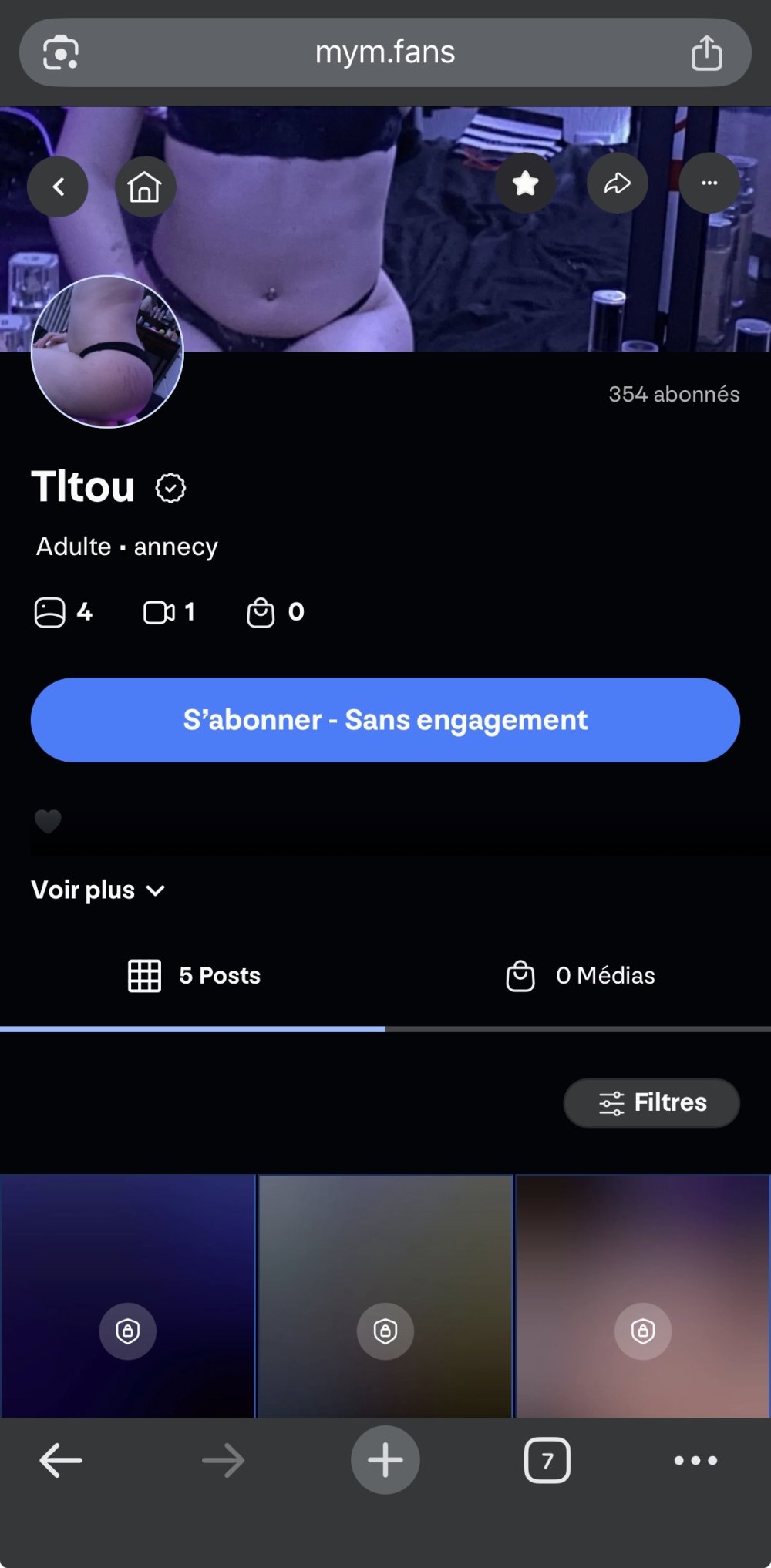Open the home icon on the profile
771x1568 pixels.
click(x=145, y=187)
